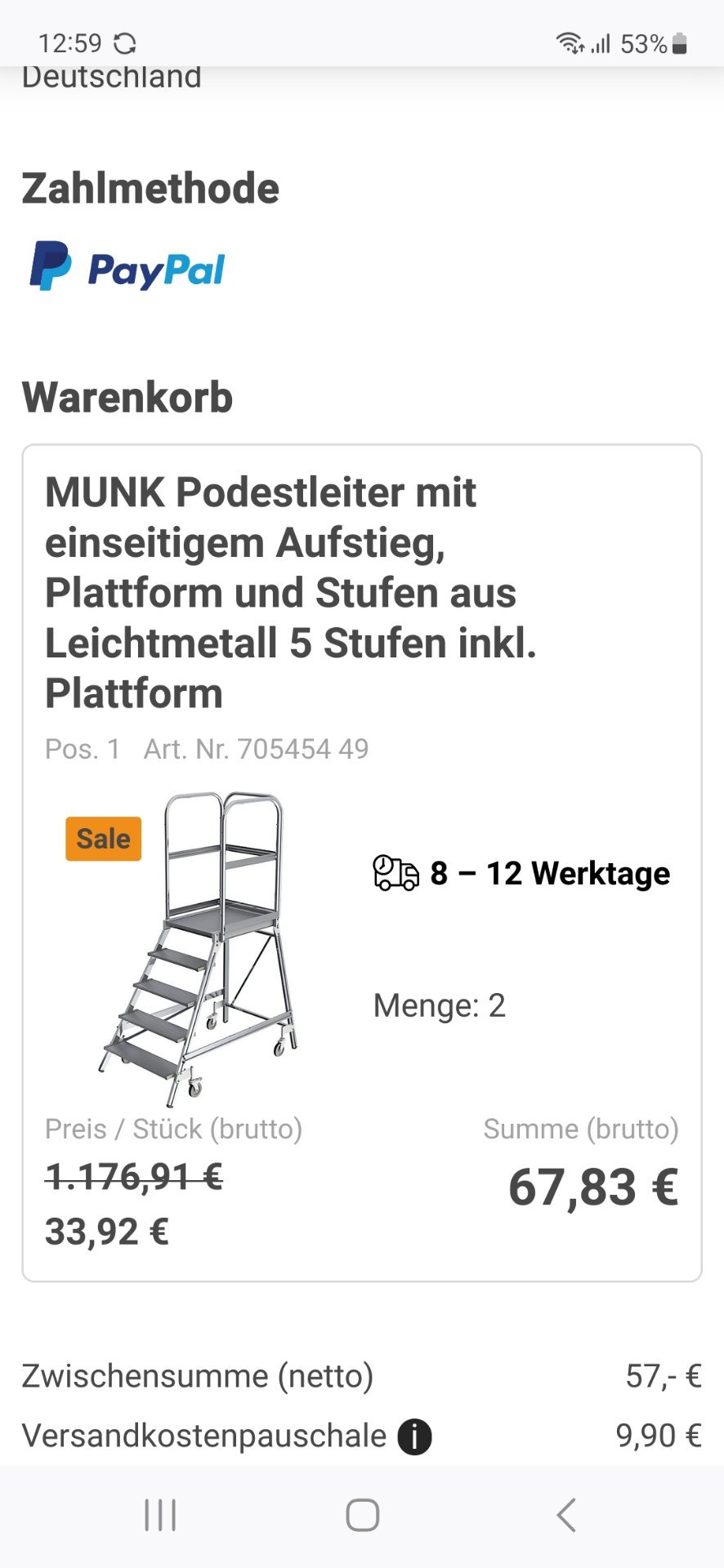Go back with the system back button

click(x=565, y=1515)
